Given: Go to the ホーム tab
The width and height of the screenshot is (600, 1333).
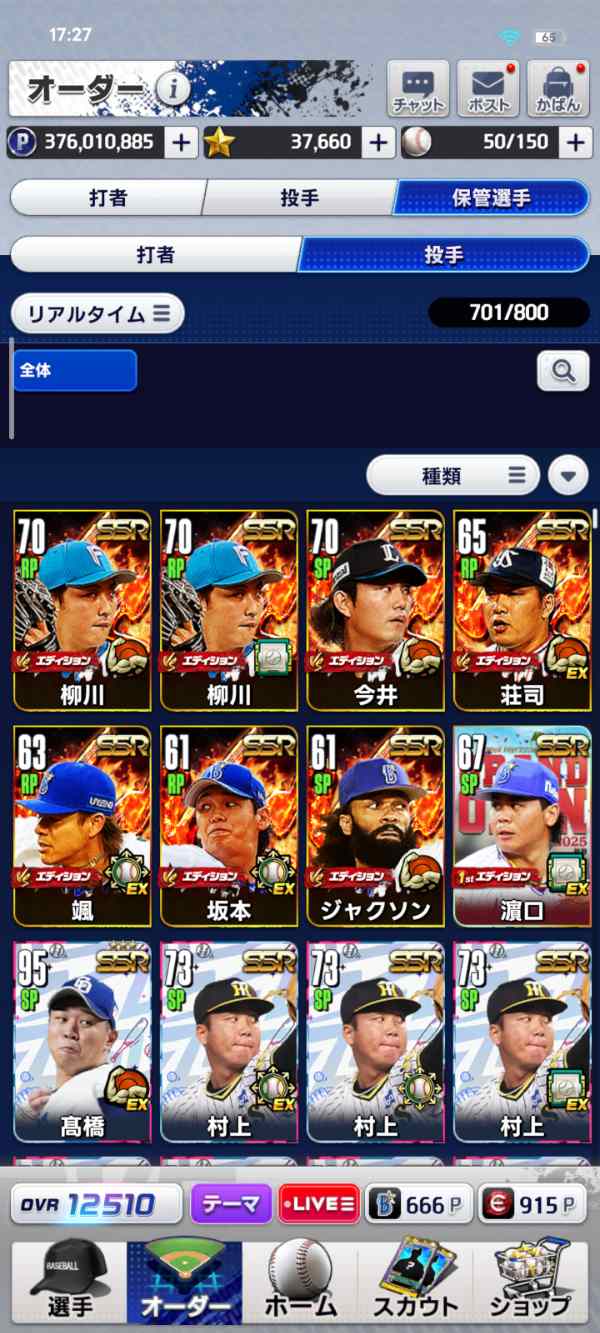Looking at the screenshot, I should point(300,1279).
